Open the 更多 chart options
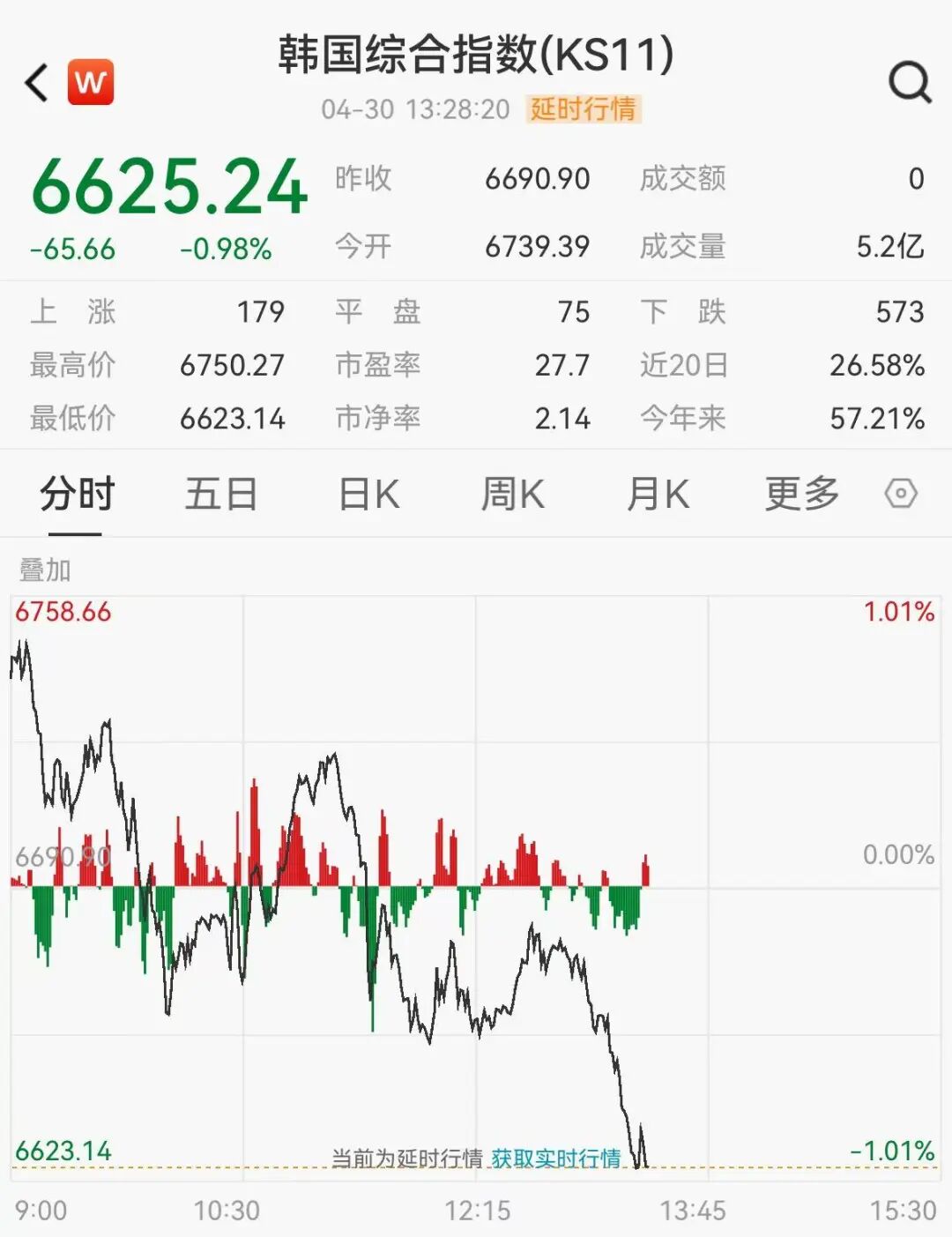Screen dimensions: 952x1237 801,494
